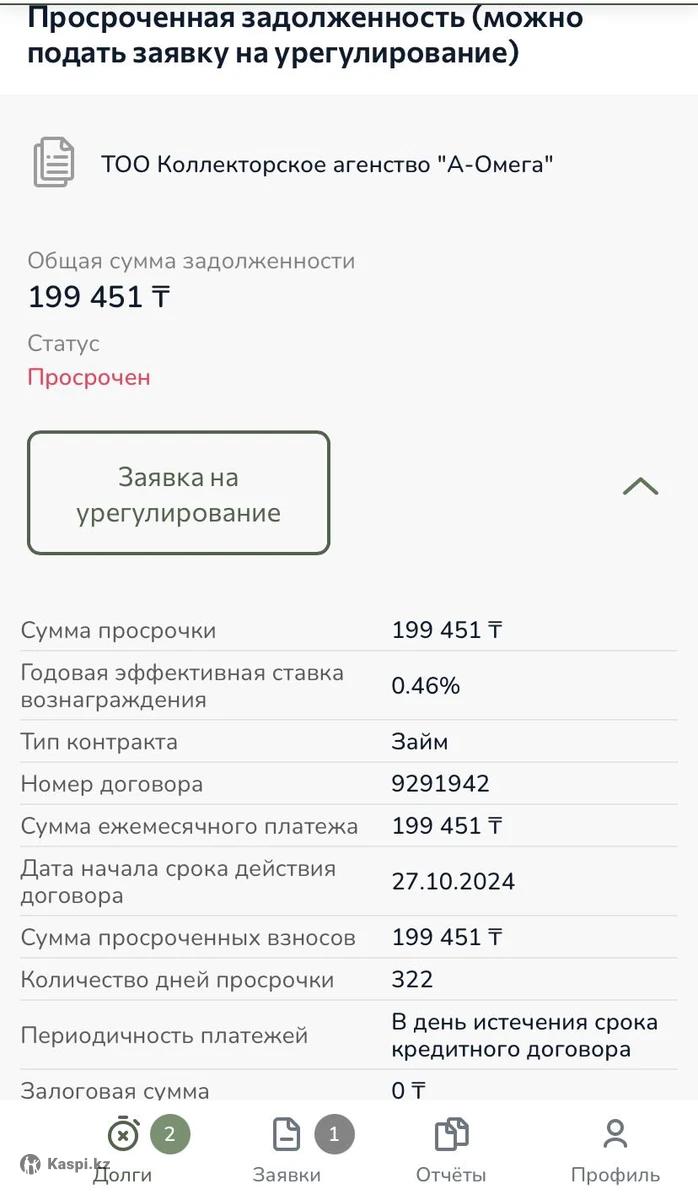The width and height of the screenshot is (698, 1200).
Task: Switch to the Долги tab
Action: 124,1150
